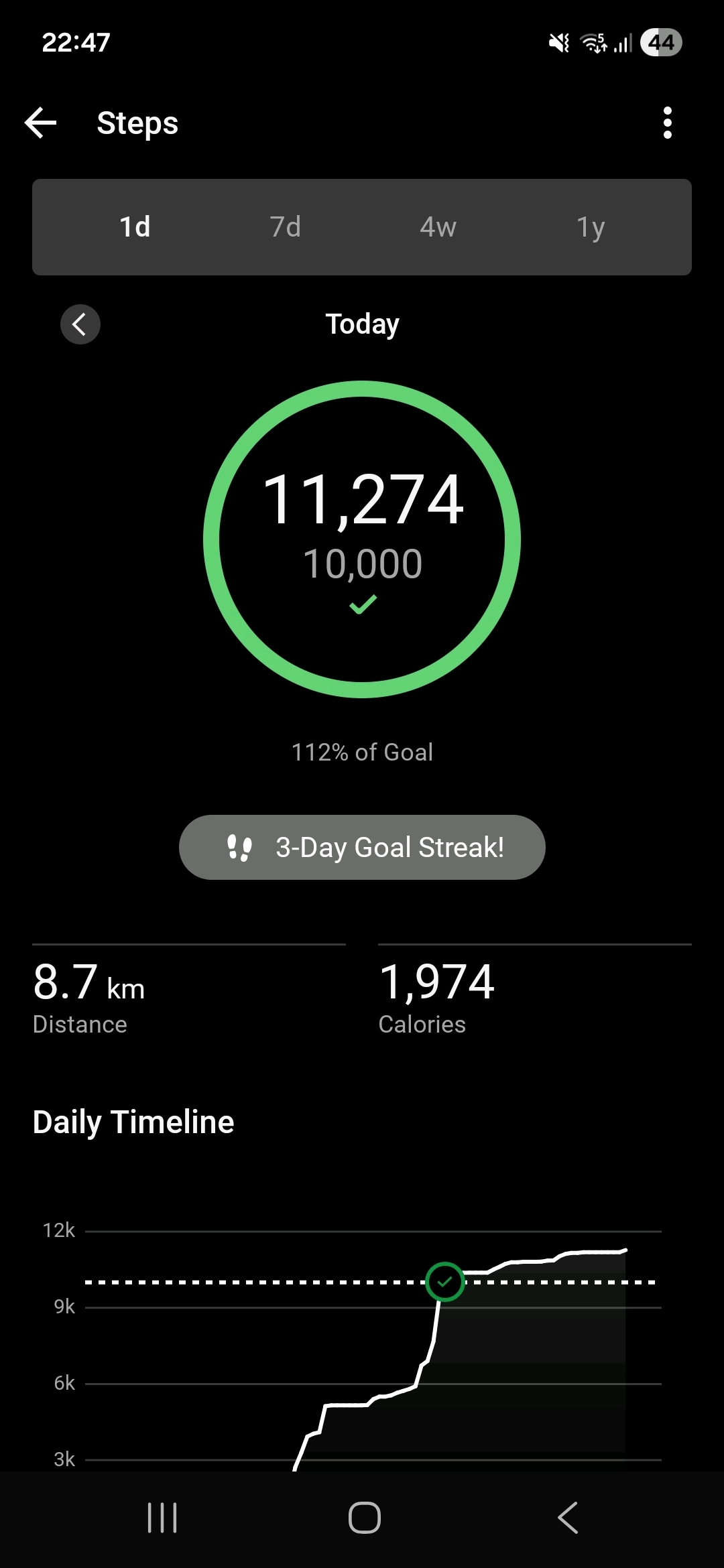Switch to the 1y view

591,227
